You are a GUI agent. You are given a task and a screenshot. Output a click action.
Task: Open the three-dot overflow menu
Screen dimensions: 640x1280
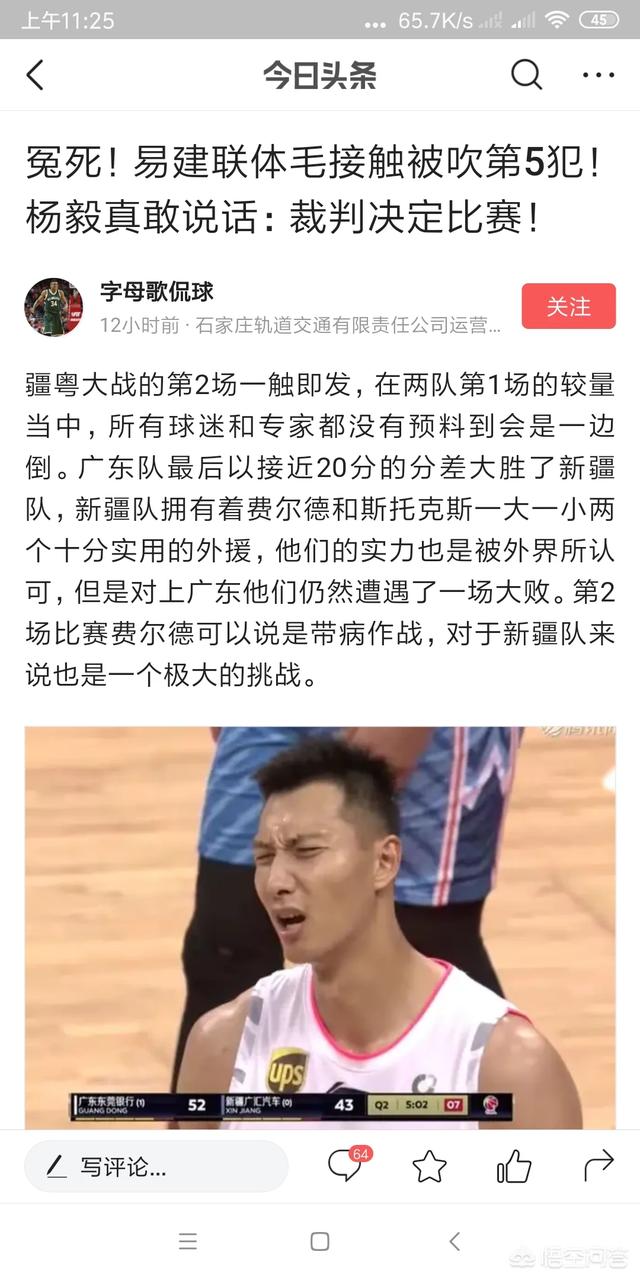(x=598, y=75)
